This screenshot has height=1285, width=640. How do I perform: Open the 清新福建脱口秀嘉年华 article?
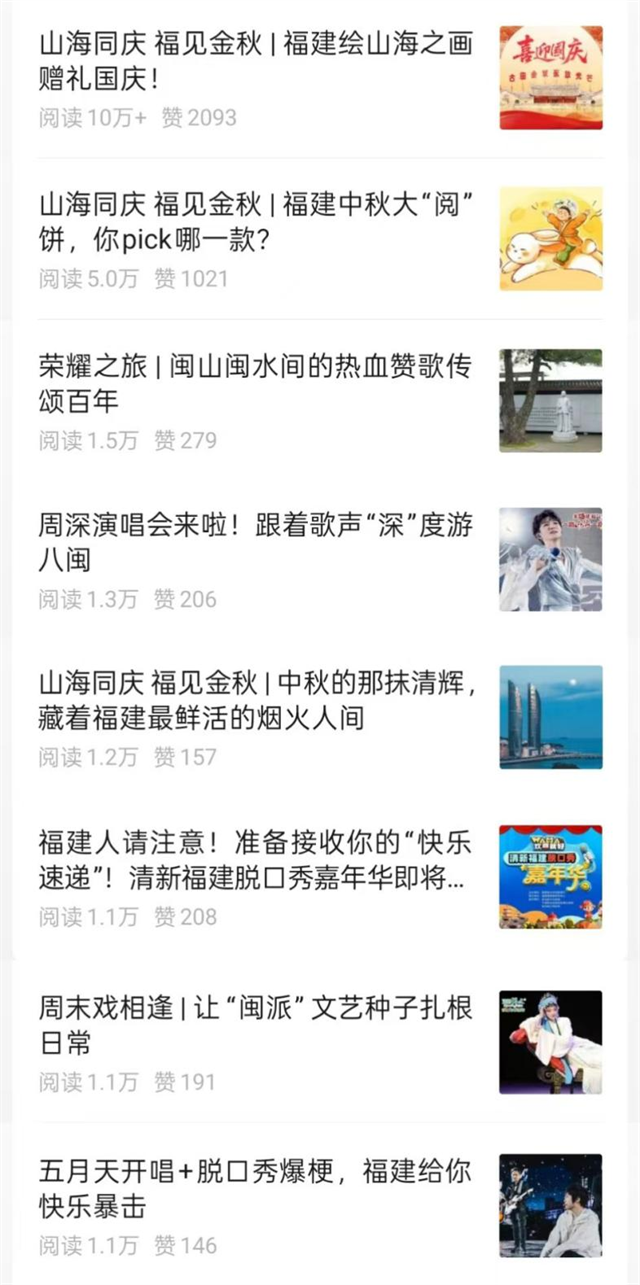pyautogui.click(x=255, y=860)
